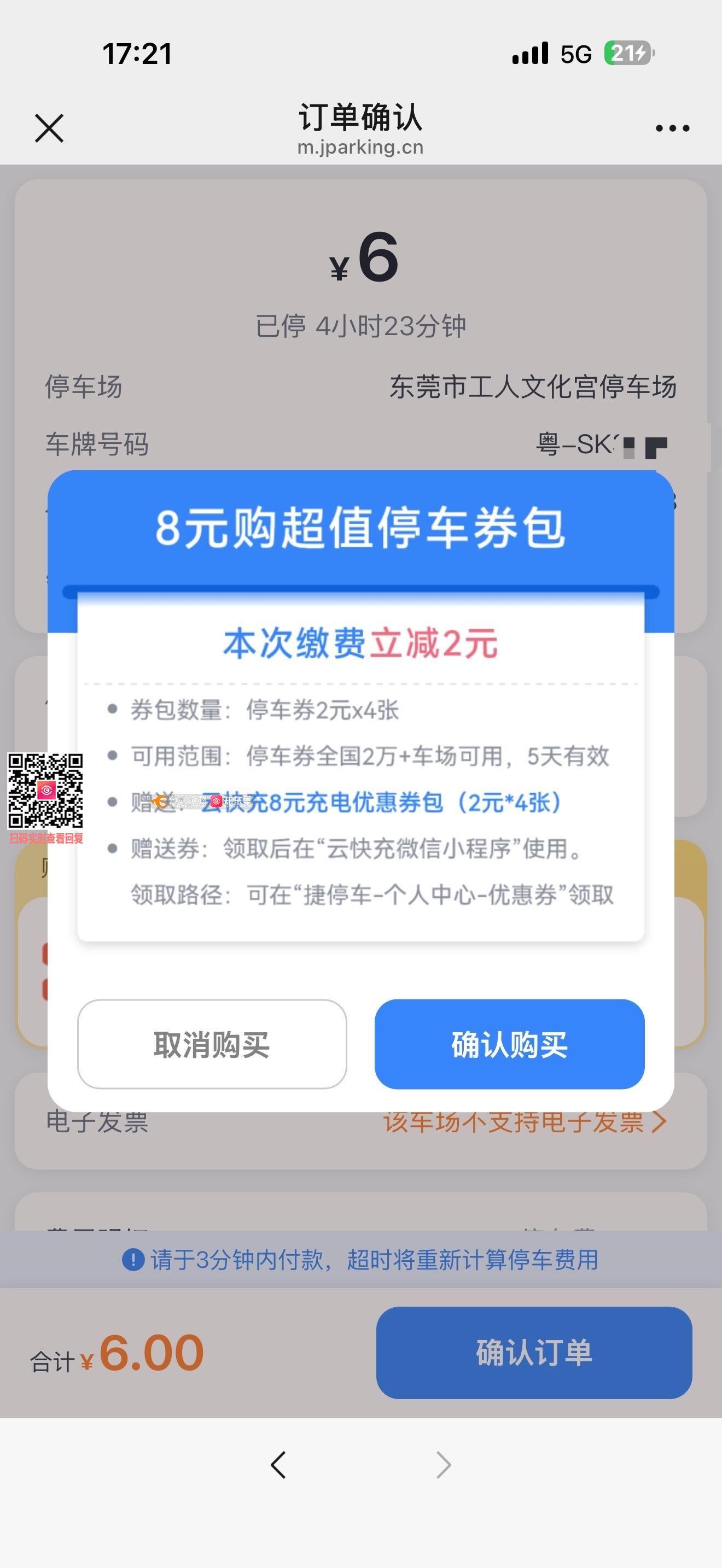Screen dimensions: 722x1568
Task: Go back with the browser back arrow
Action: point(278,1465)
